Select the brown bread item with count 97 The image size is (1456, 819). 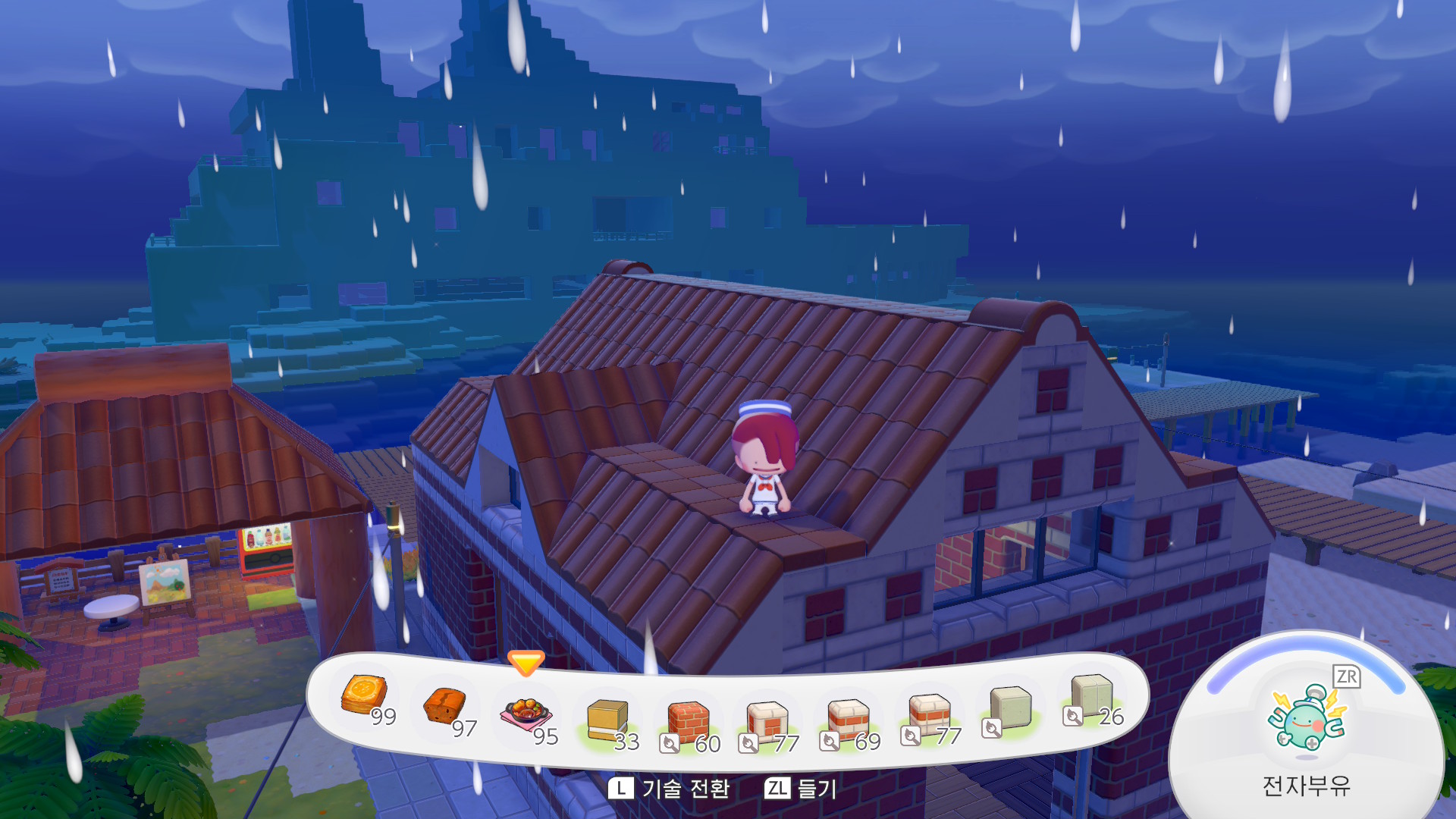click(444, 705)
